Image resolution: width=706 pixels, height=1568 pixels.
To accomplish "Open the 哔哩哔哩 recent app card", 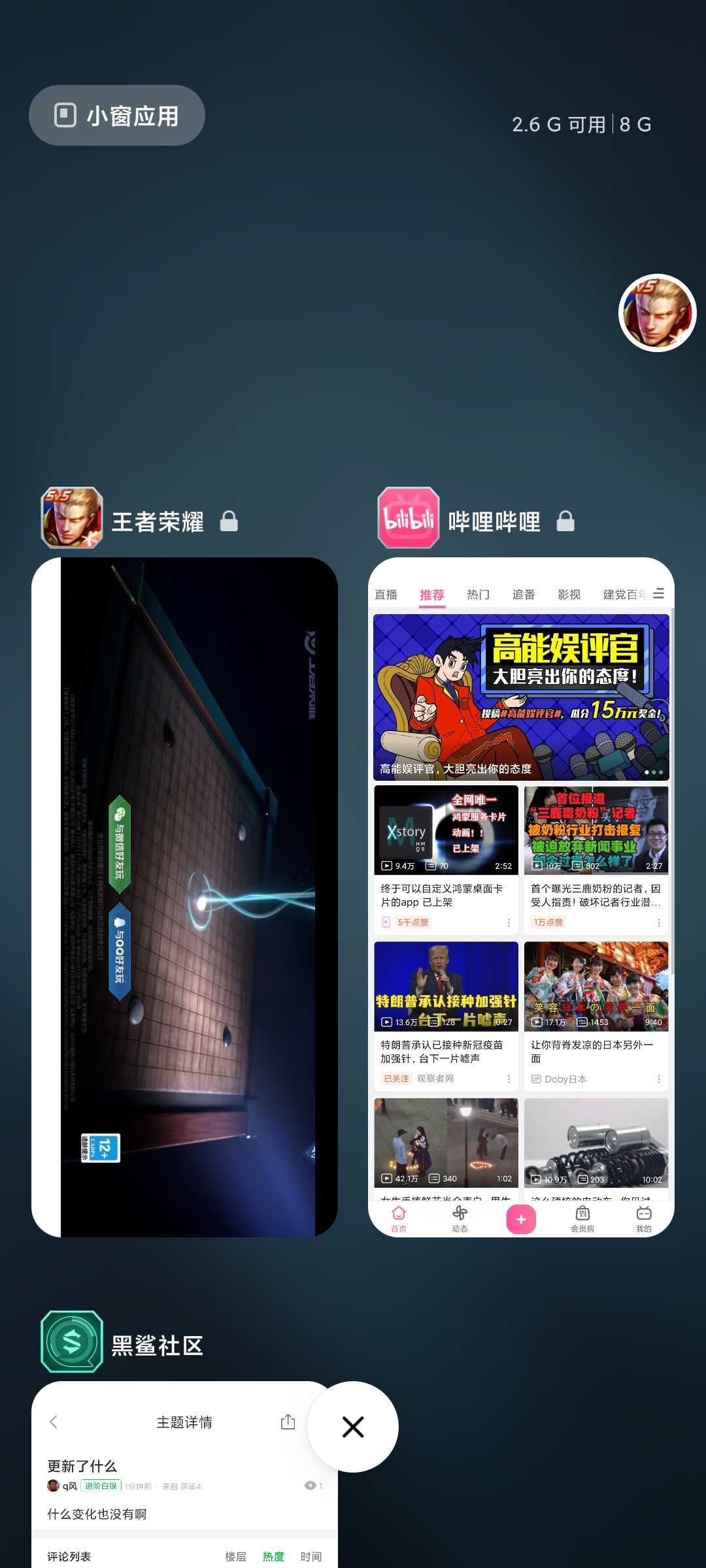I will pos(521,897).
